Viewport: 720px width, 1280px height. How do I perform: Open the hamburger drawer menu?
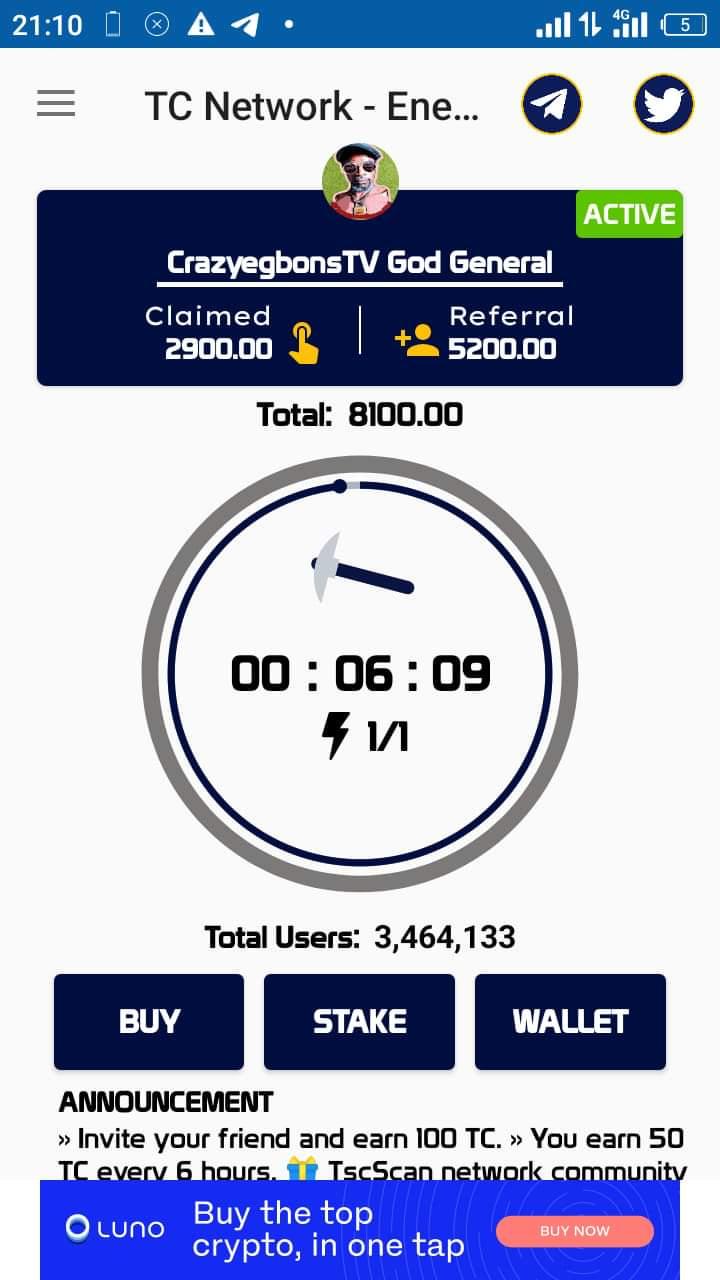[x=56, y=104]
